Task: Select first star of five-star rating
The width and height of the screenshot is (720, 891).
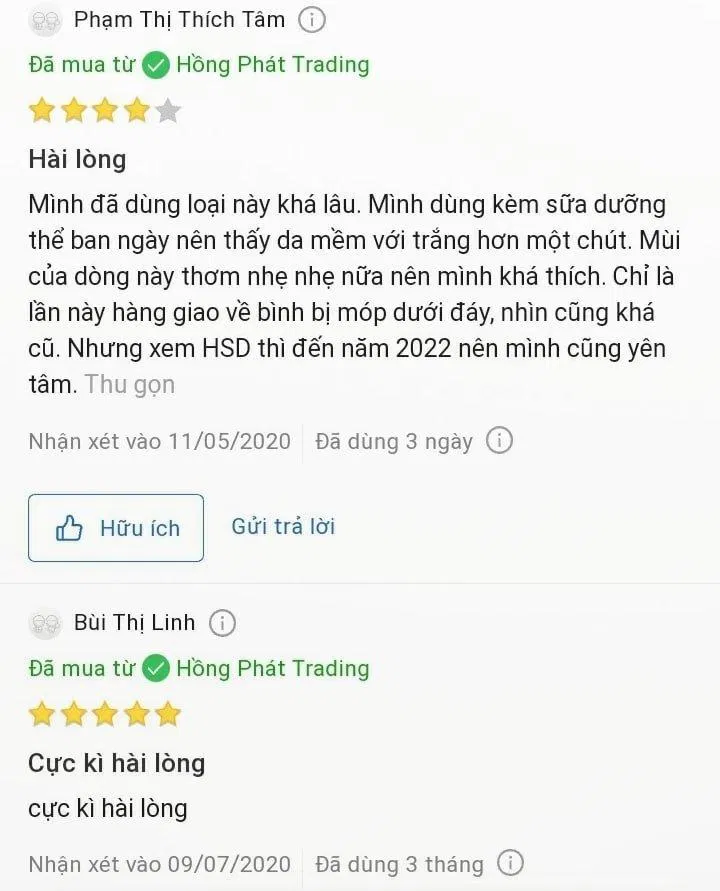Action: click(x=41, y=714)
